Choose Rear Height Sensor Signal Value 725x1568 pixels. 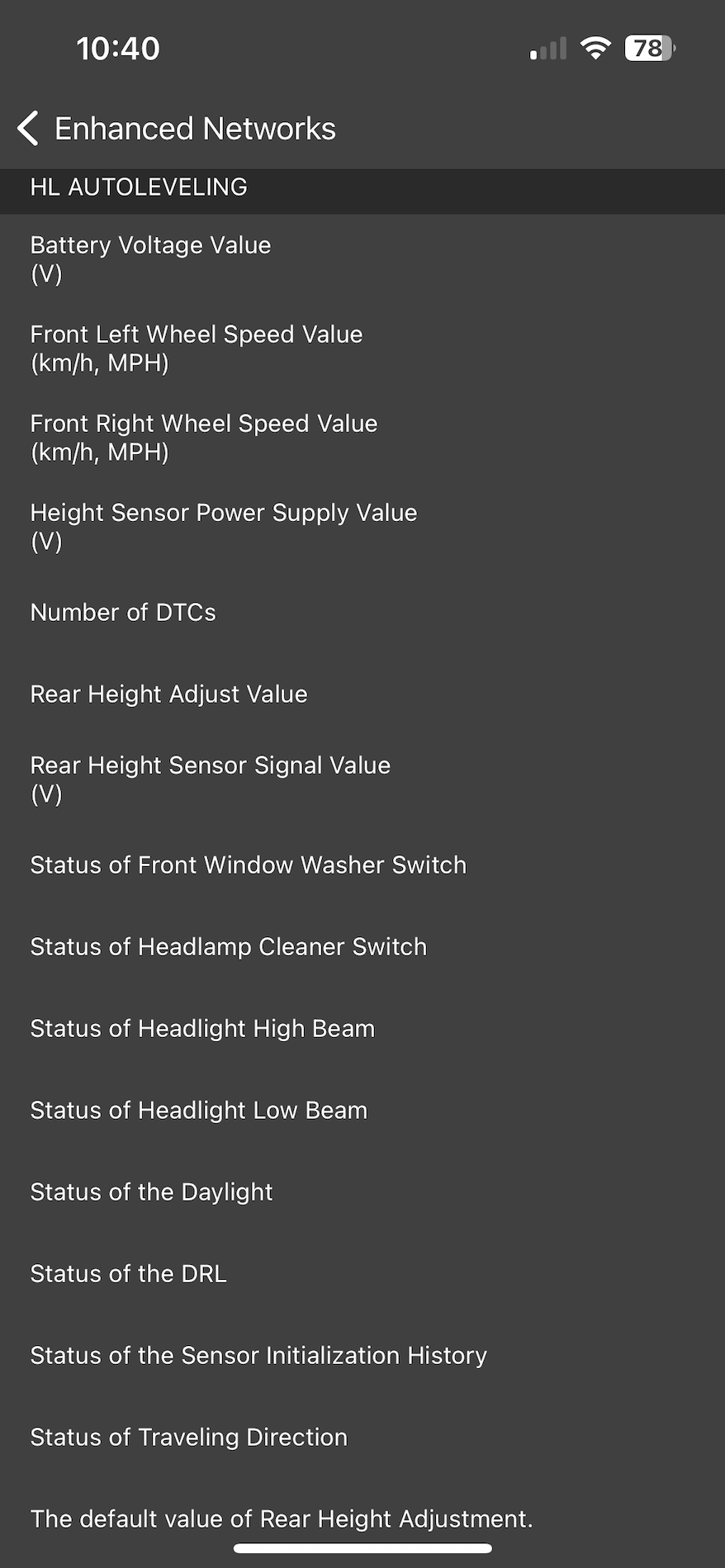(x=362, y=779)
